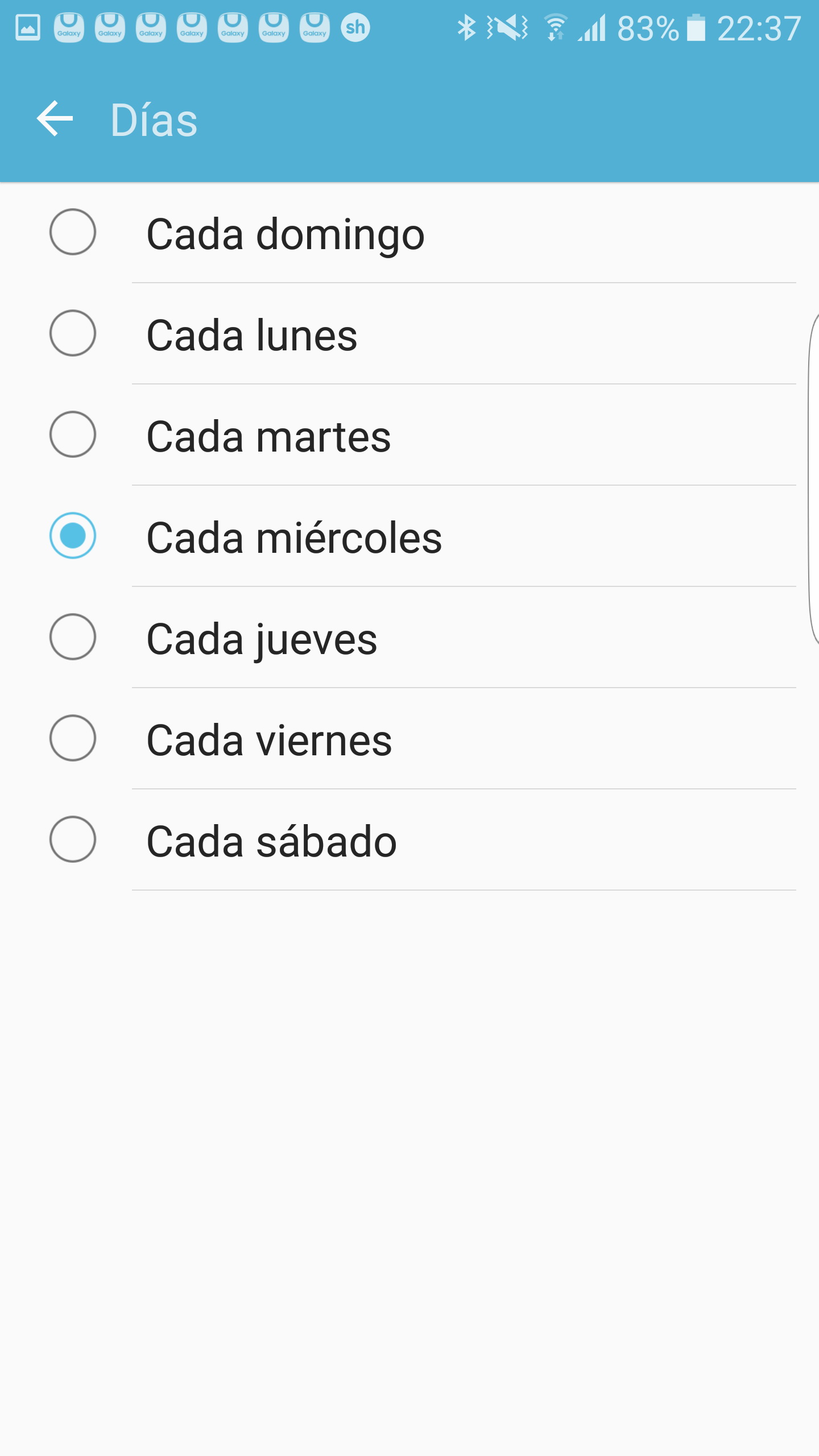Viewport: 819px width, 1456px height.
Task: Select Cada domingo
Action: (73, 232)
